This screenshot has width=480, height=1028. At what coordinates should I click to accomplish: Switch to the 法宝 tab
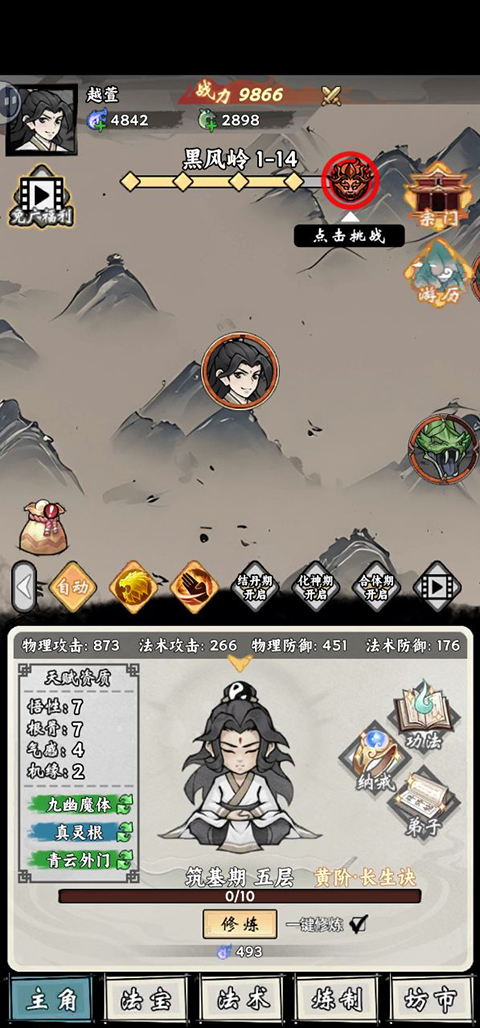pyautogui.click(x=146, y=1000)
